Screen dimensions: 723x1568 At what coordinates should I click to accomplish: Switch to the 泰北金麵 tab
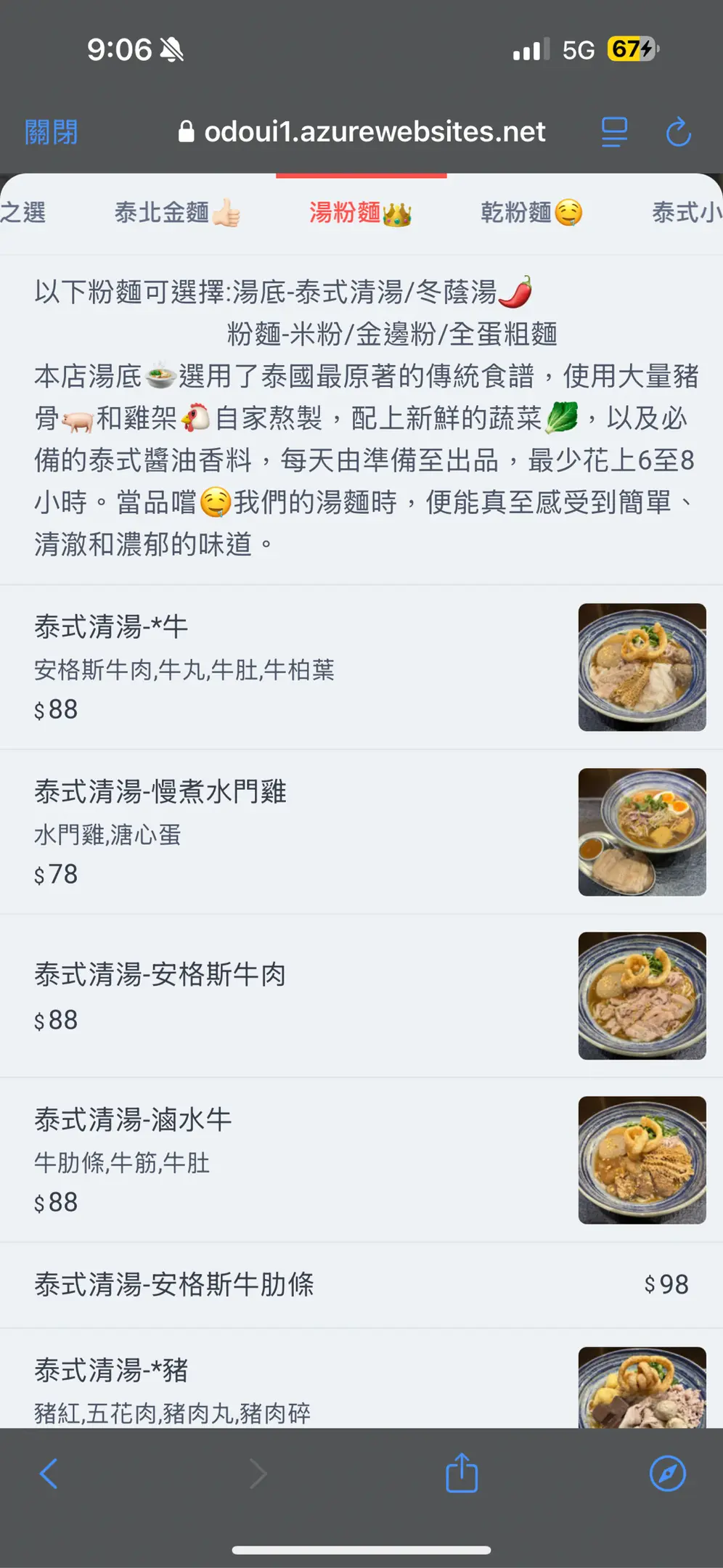pos(177,213)
